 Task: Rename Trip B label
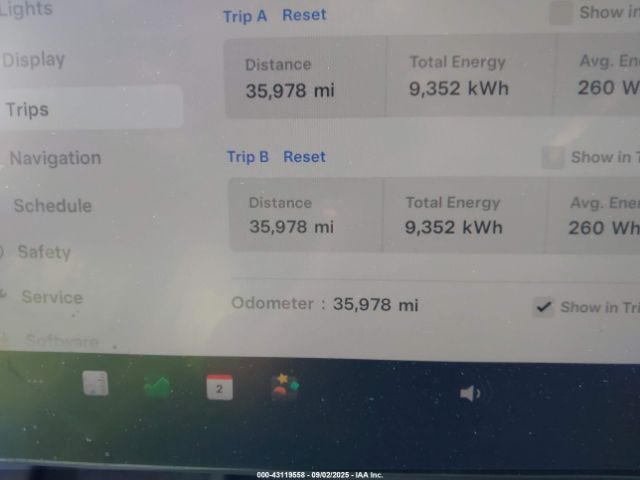click(247, 157)
